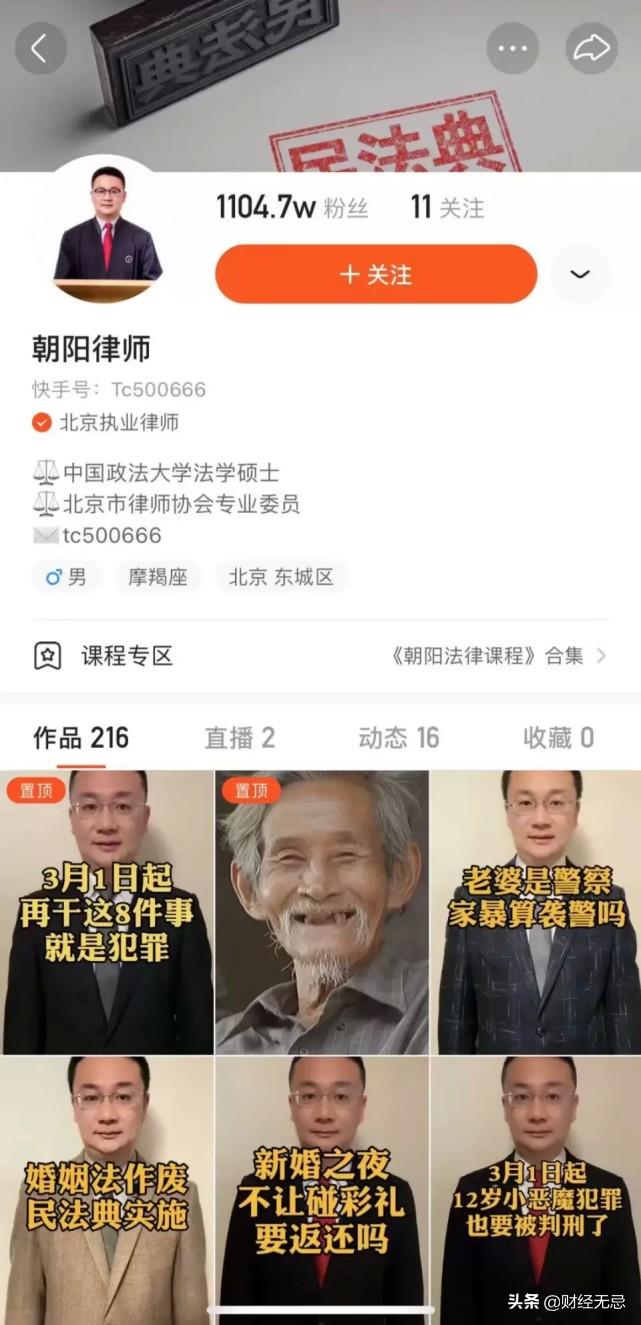Play video 老婆是警察家暴算袭警吗
Viewport: 641px width, 1325px height.
(x=535, y=912)
